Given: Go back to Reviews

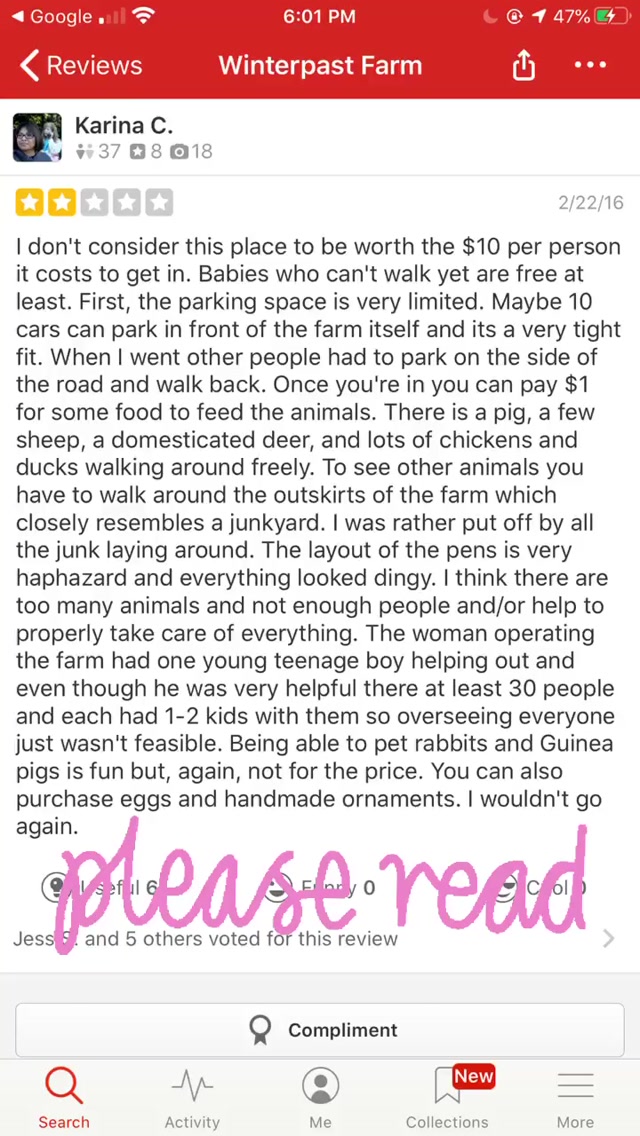Looking at the screenshot, I should pyautogui.click(x=80, y=66).
